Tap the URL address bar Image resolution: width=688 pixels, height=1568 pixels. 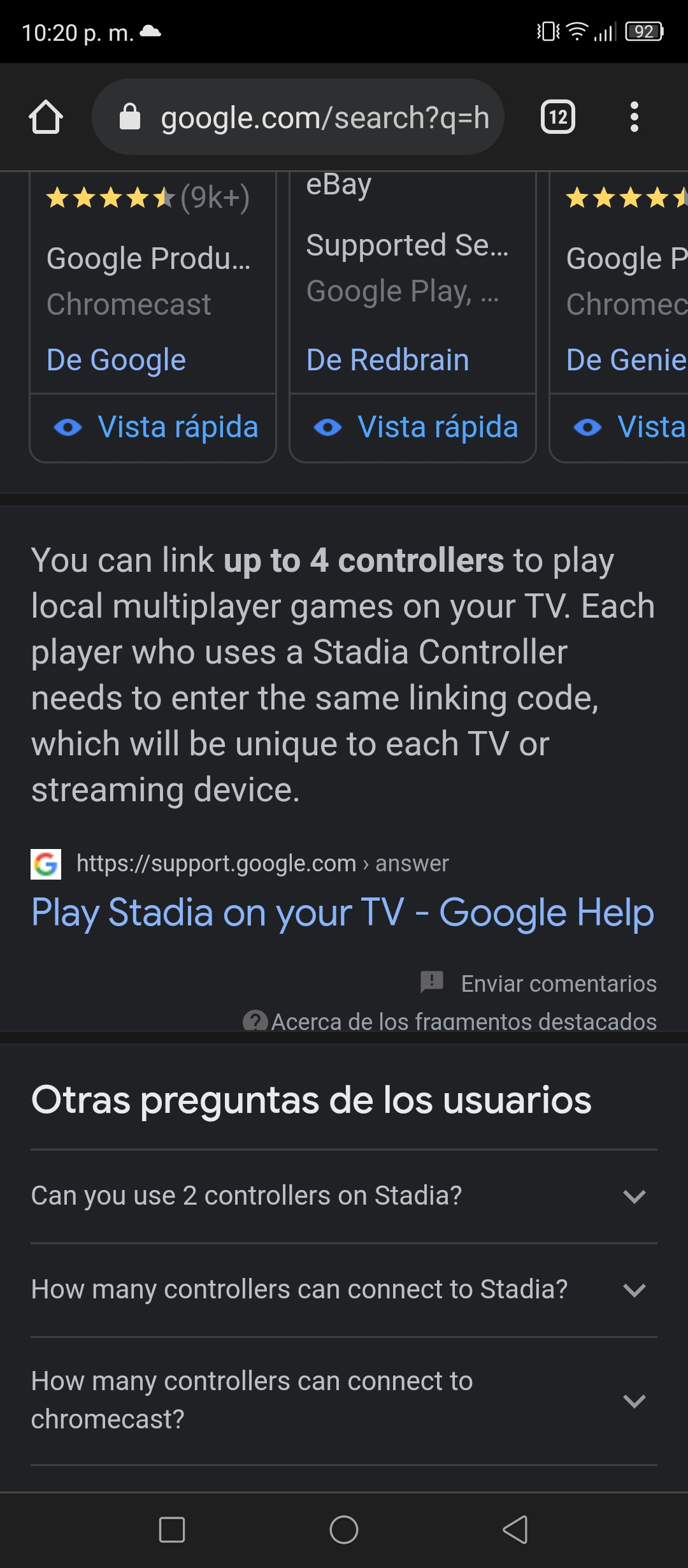point(298,117)
